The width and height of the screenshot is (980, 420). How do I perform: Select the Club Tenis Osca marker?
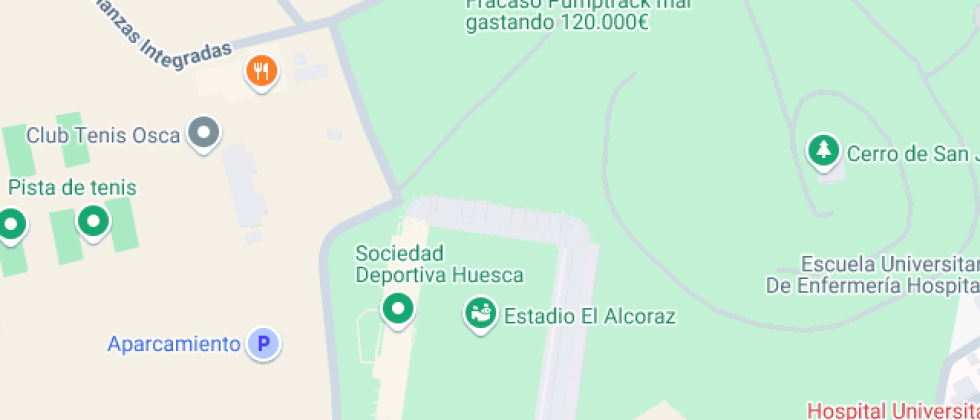coord(205,133)
